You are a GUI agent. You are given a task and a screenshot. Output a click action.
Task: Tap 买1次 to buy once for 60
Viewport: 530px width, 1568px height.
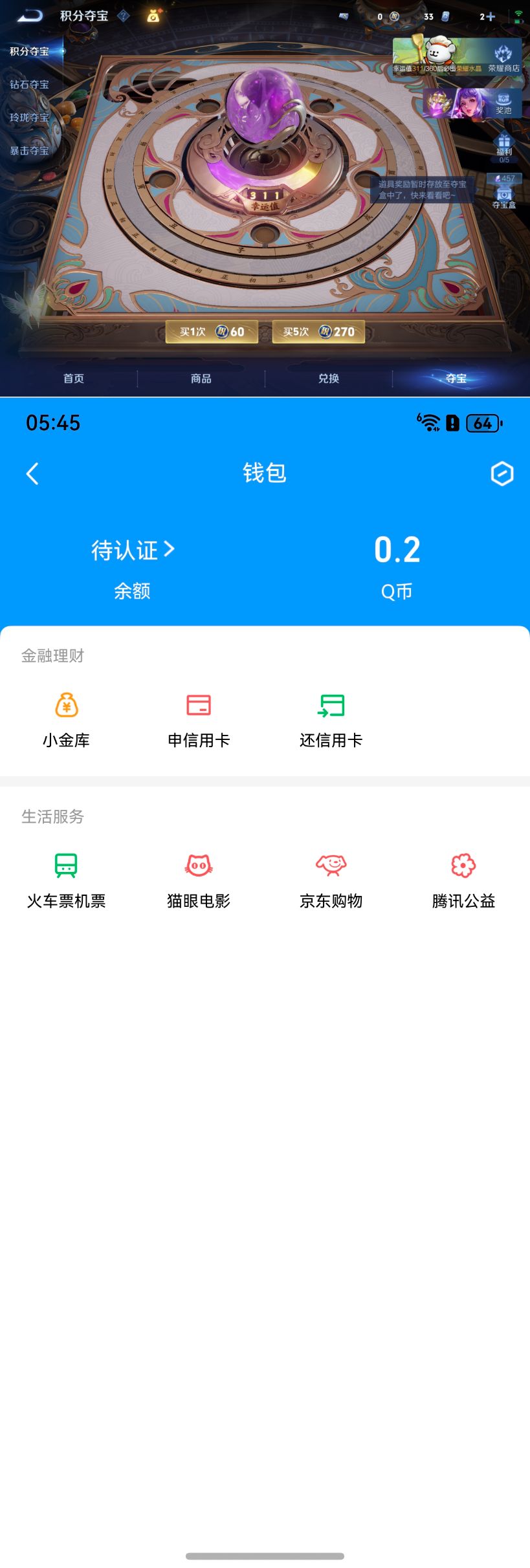click(212, 331)
